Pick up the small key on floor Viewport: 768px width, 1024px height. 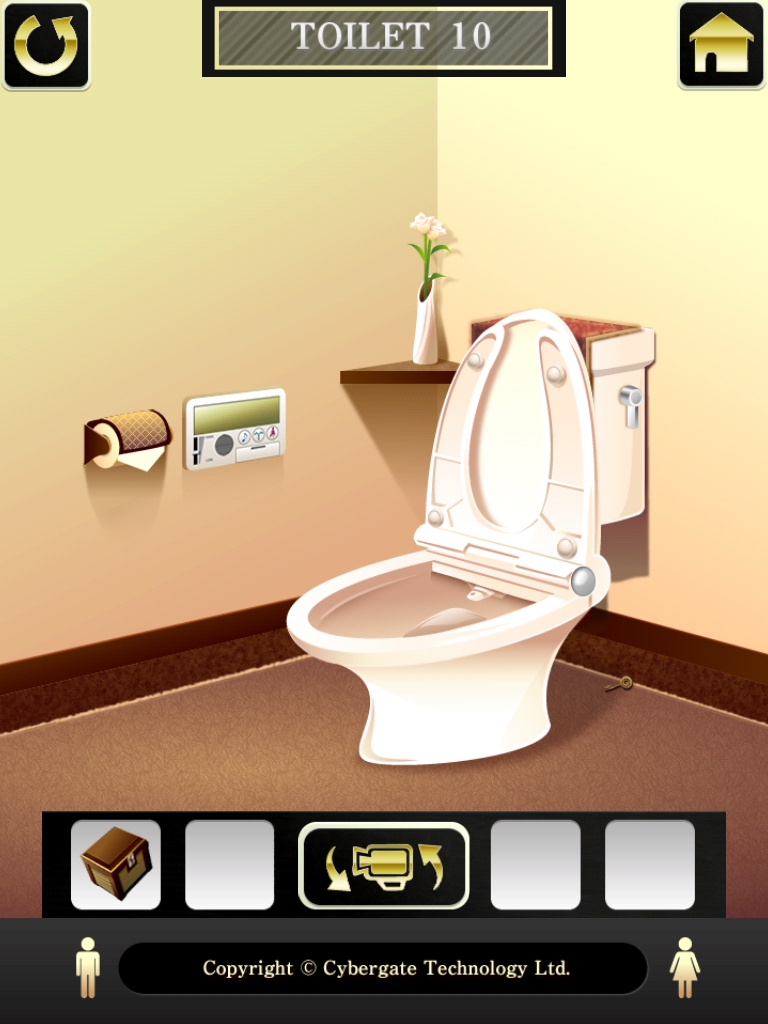tap(619, 685)
